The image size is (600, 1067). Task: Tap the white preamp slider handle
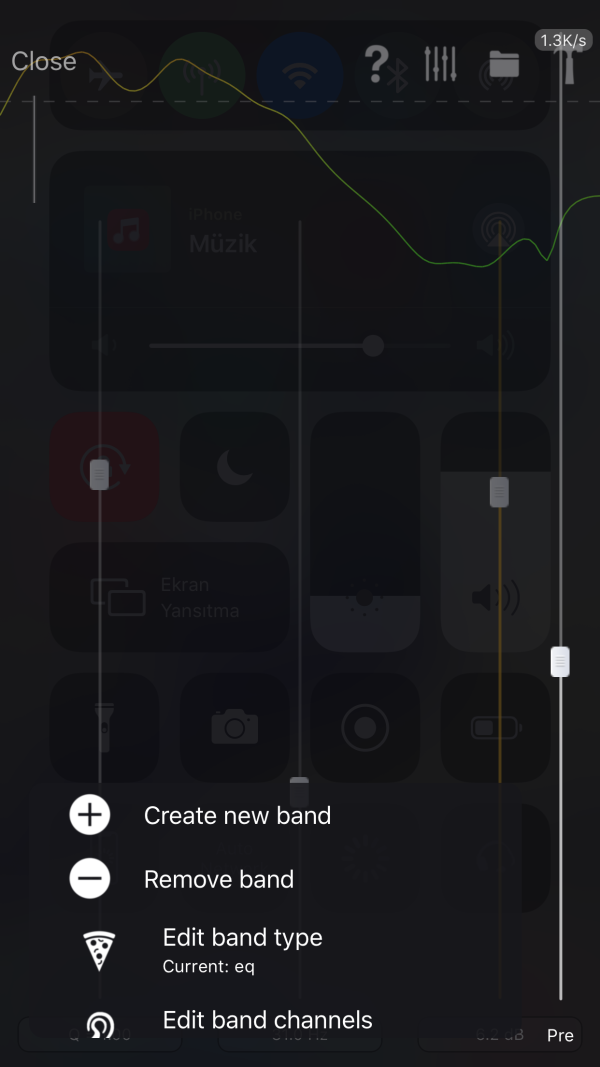(560, 661)
